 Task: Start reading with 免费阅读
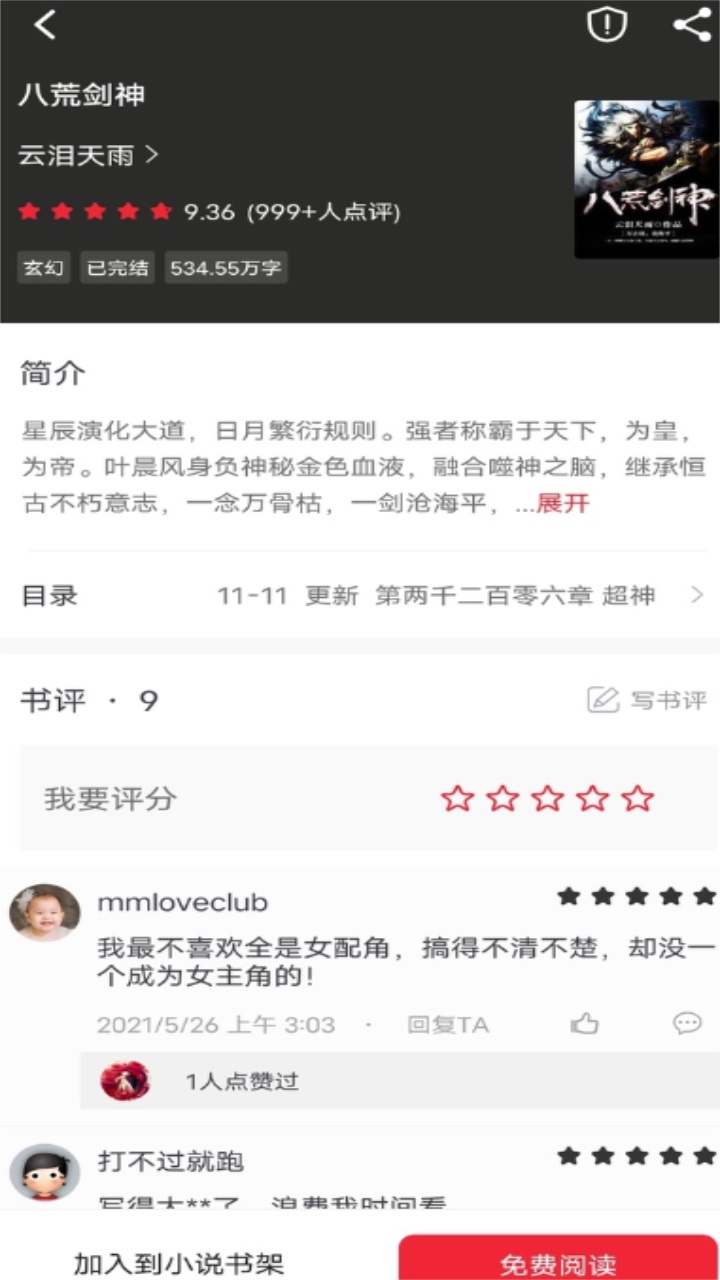(558, 1263)
